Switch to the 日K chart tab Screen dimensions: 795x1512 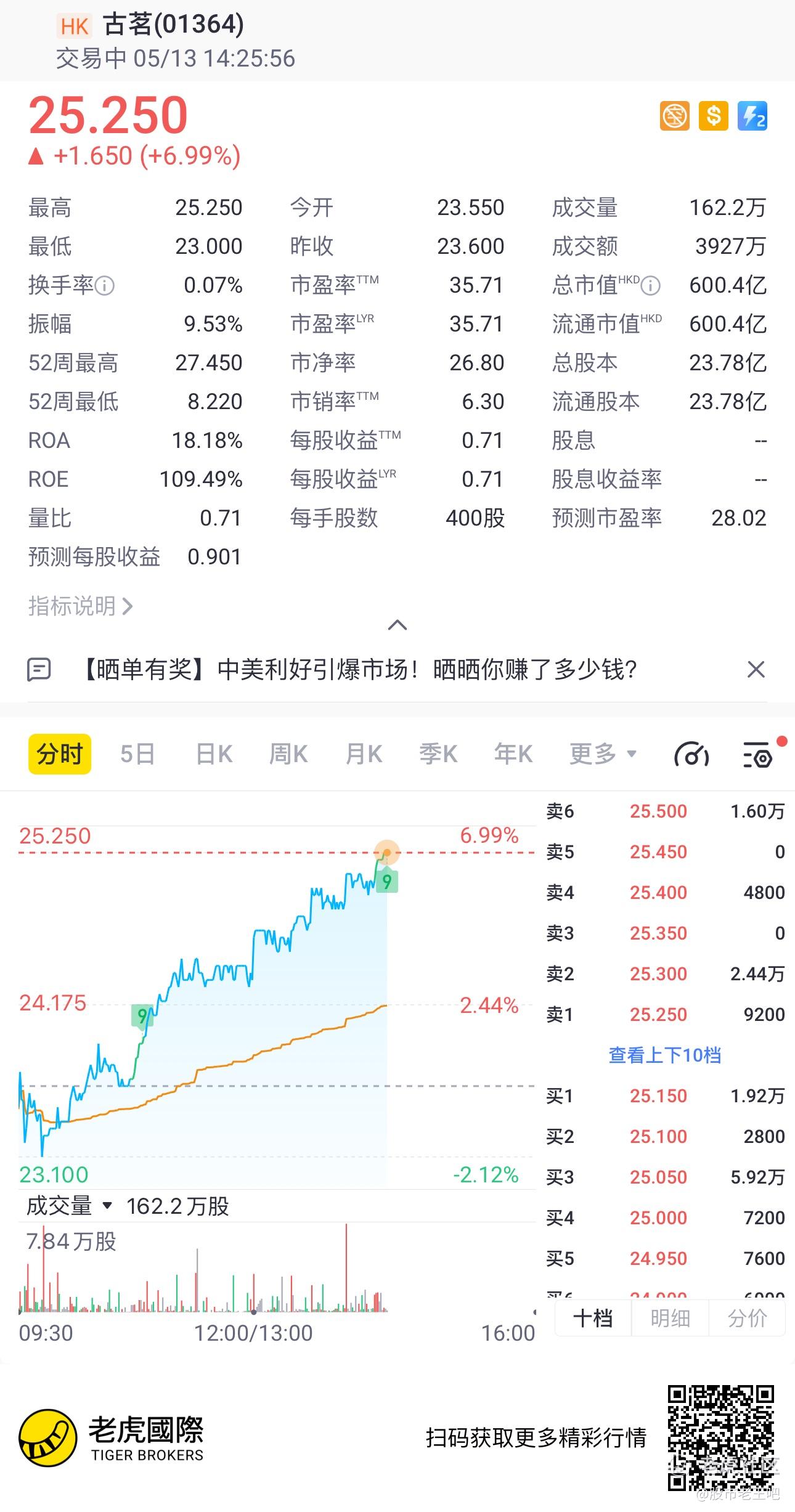(x=213, y=754)
